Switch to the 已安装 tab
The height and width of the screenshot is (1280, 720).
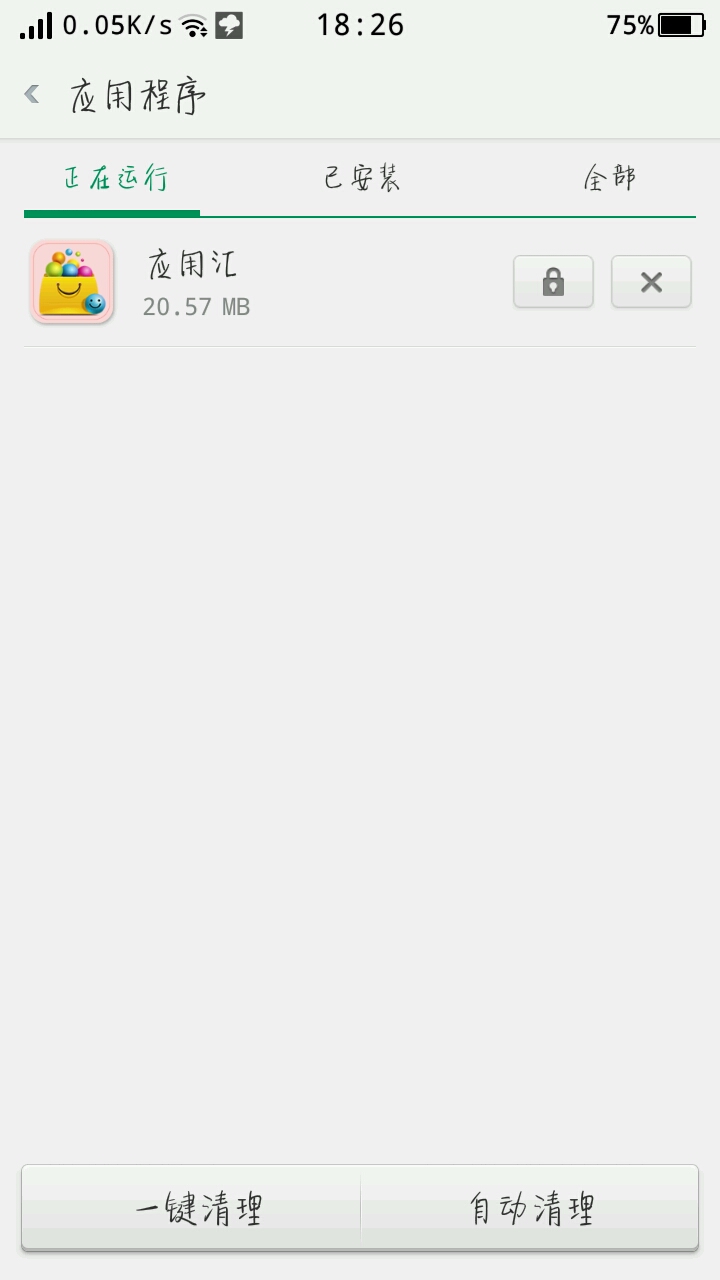coord(361,178)
